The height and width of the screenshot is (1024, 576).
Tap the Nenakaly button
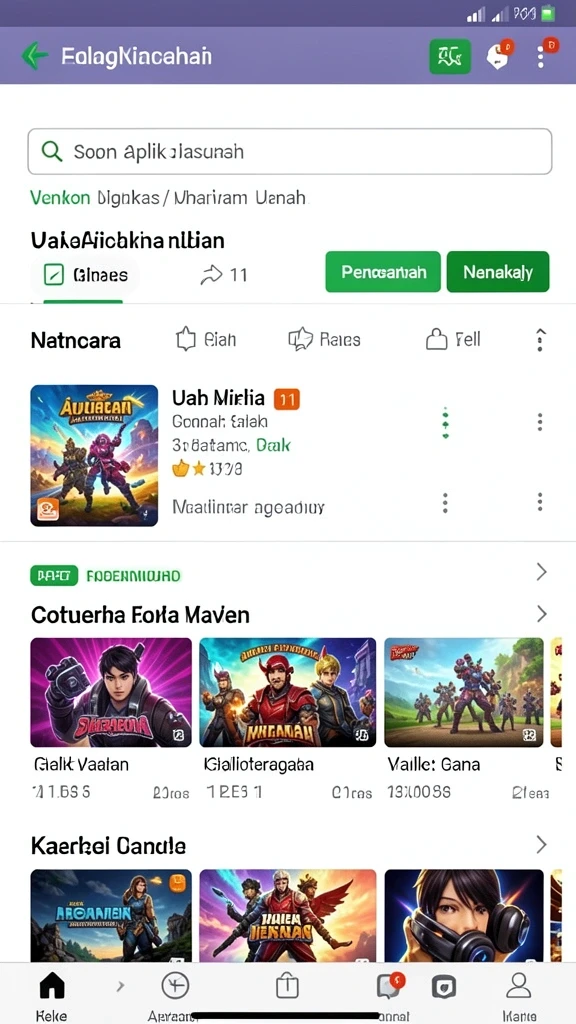coord(498,272)
